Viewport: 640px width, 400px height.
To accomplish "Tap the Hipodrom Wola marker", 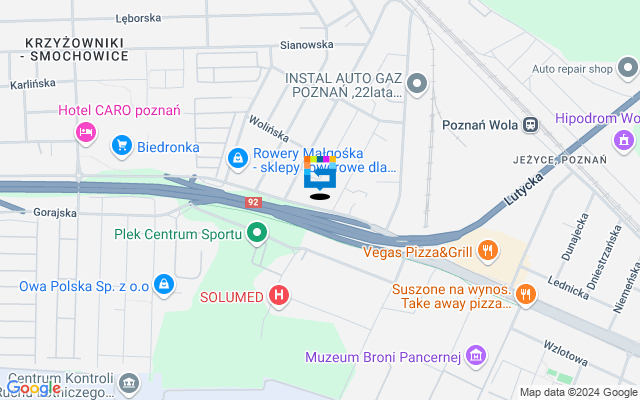I will (x=625, y=141).
